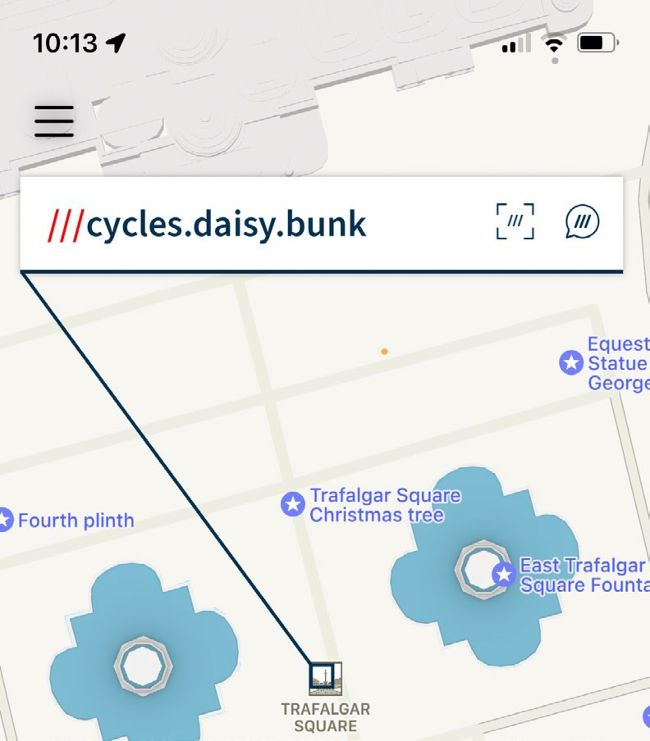Open the hamburger menu
Image resolution: width=650 pixels, height=741 pixels.
54,121
